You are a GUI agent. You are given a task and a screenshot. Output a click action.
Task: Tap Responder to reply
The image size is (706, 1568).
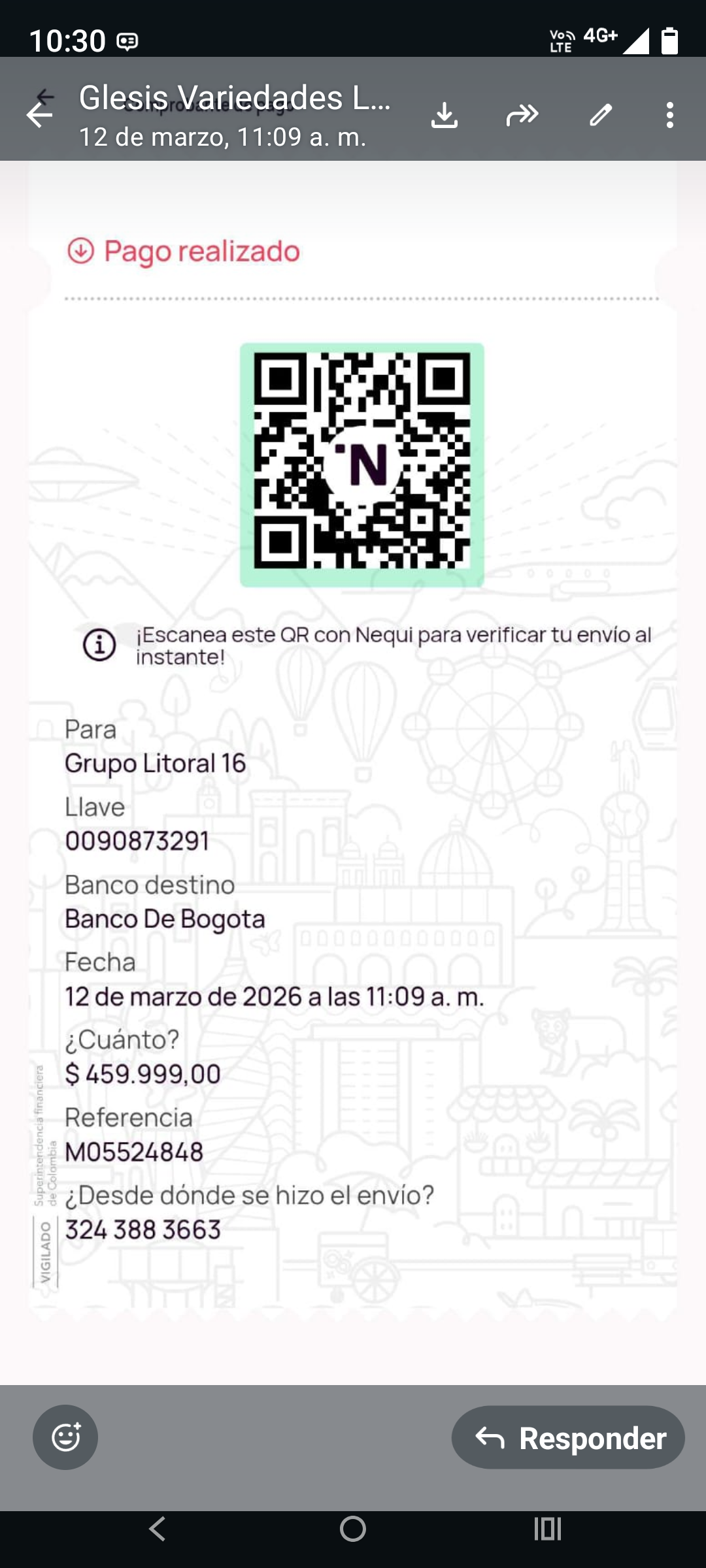coord(568,1437)
